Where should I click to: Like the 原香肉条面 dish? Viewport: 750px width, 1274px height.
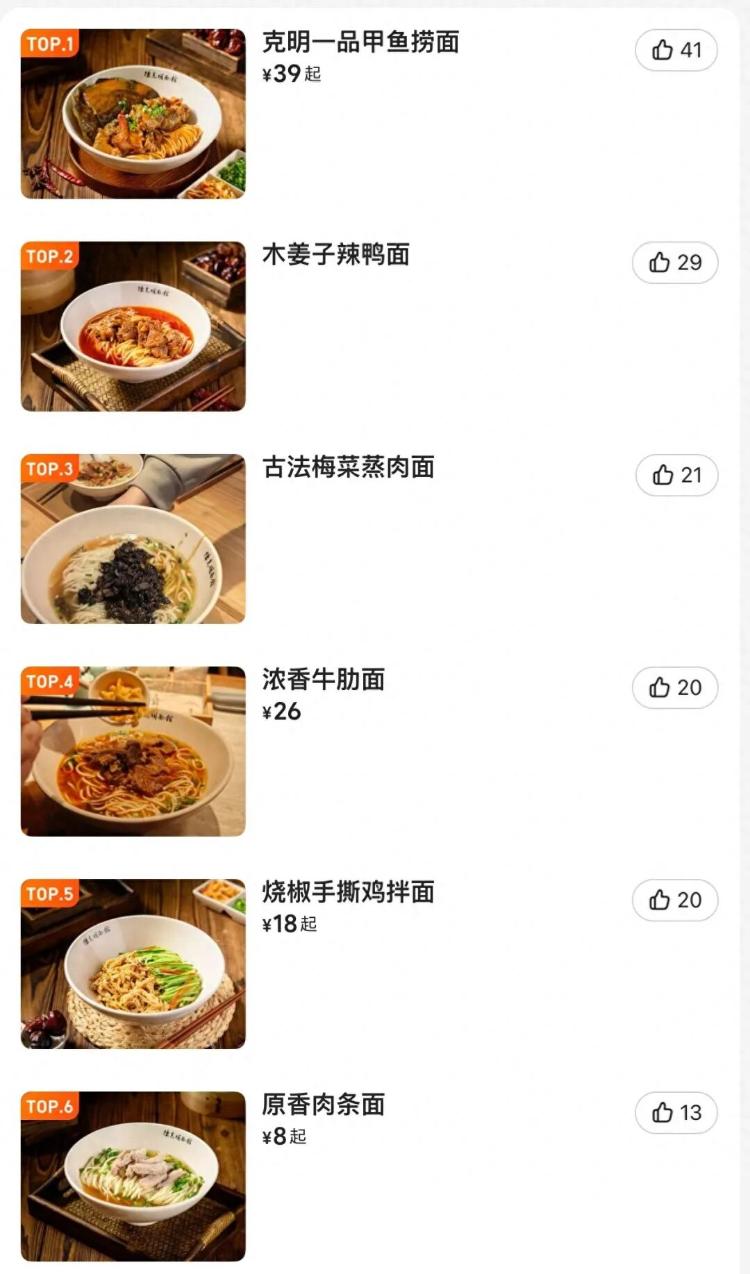[x=676, y=1113]
